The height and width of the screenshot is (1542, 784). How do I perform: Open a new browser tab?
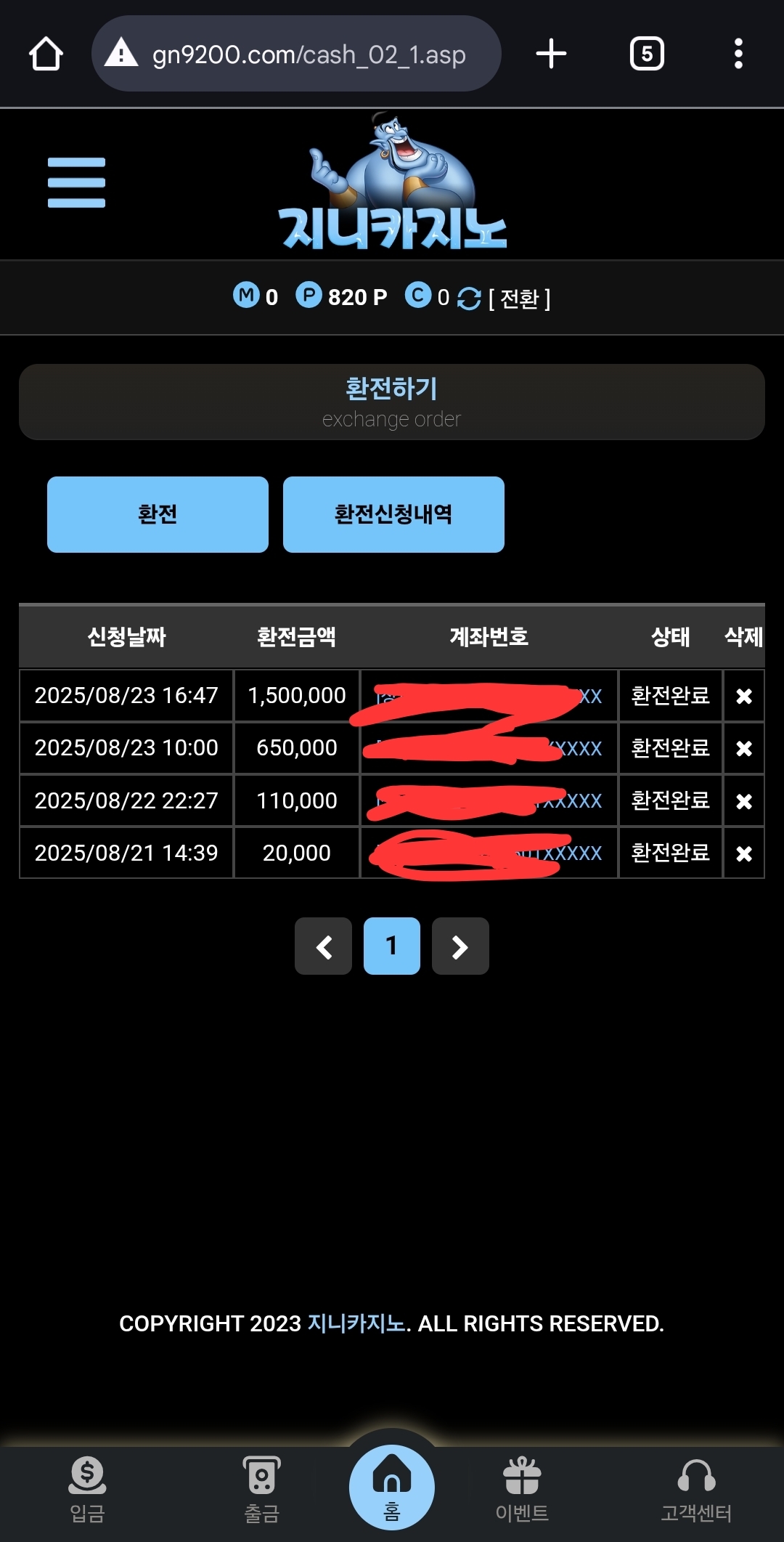tap(551, 54)
